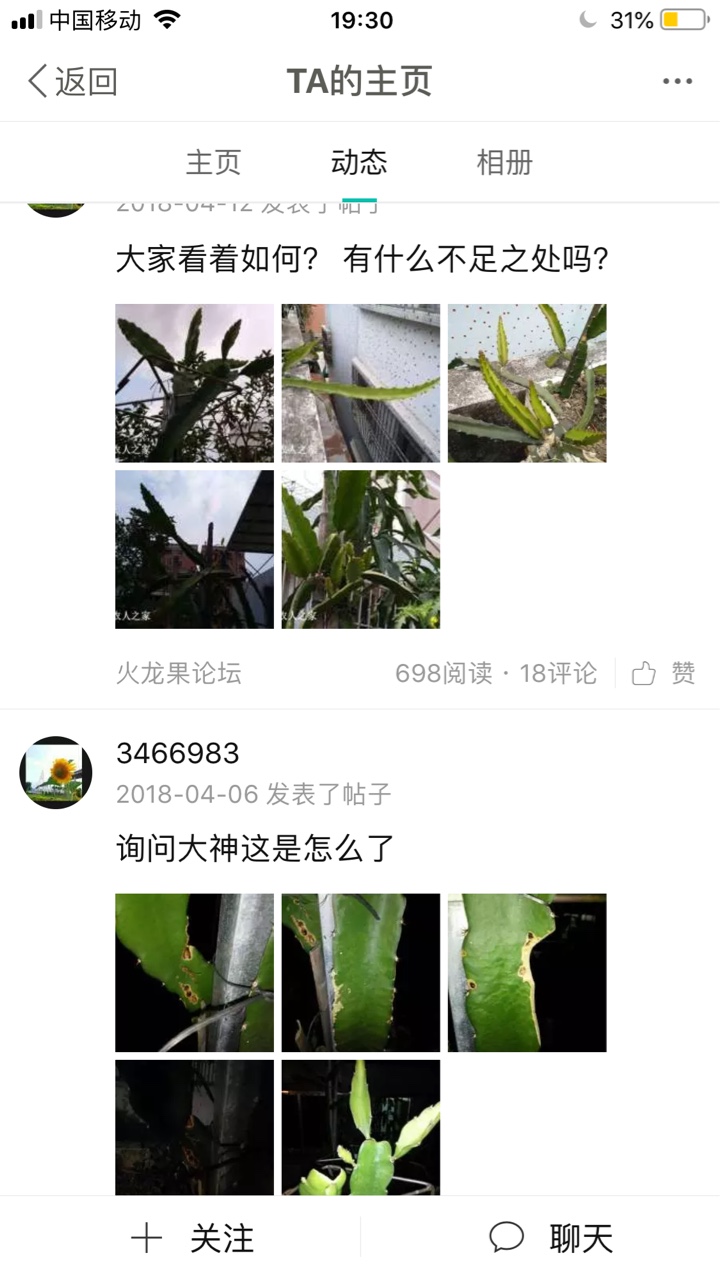Select the 动态 tab
Viewport: 720px width, 1280px height.
(359, 162)
